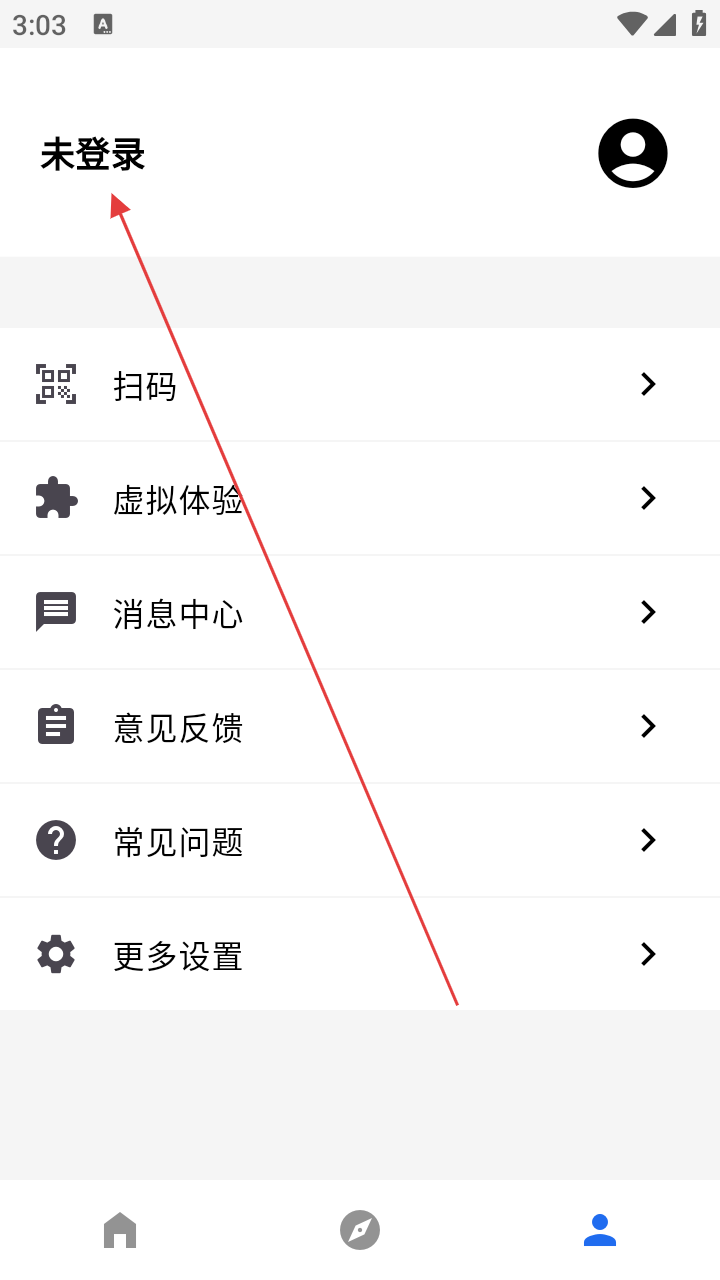Go to 消息中心
Image resolution: width=720 pixels, height=1280 pixels.
[360, 613]
